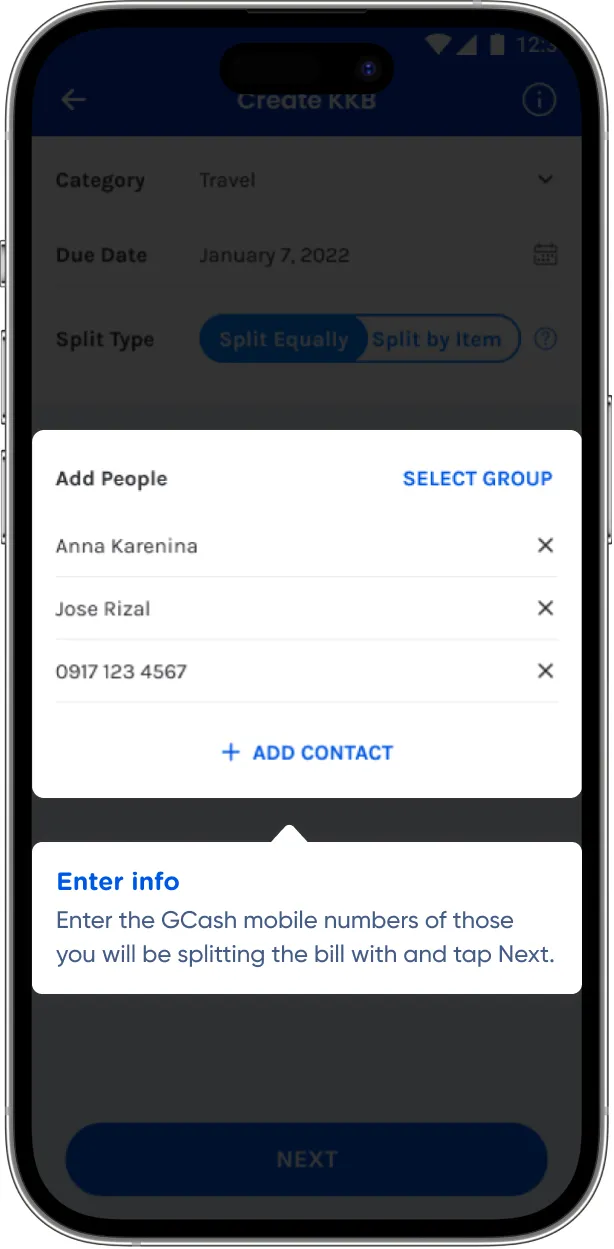The height and width of the screenshot is (1249, 614).
Task: Open the info icon beside Create KKB
Action: coord(539,100)
